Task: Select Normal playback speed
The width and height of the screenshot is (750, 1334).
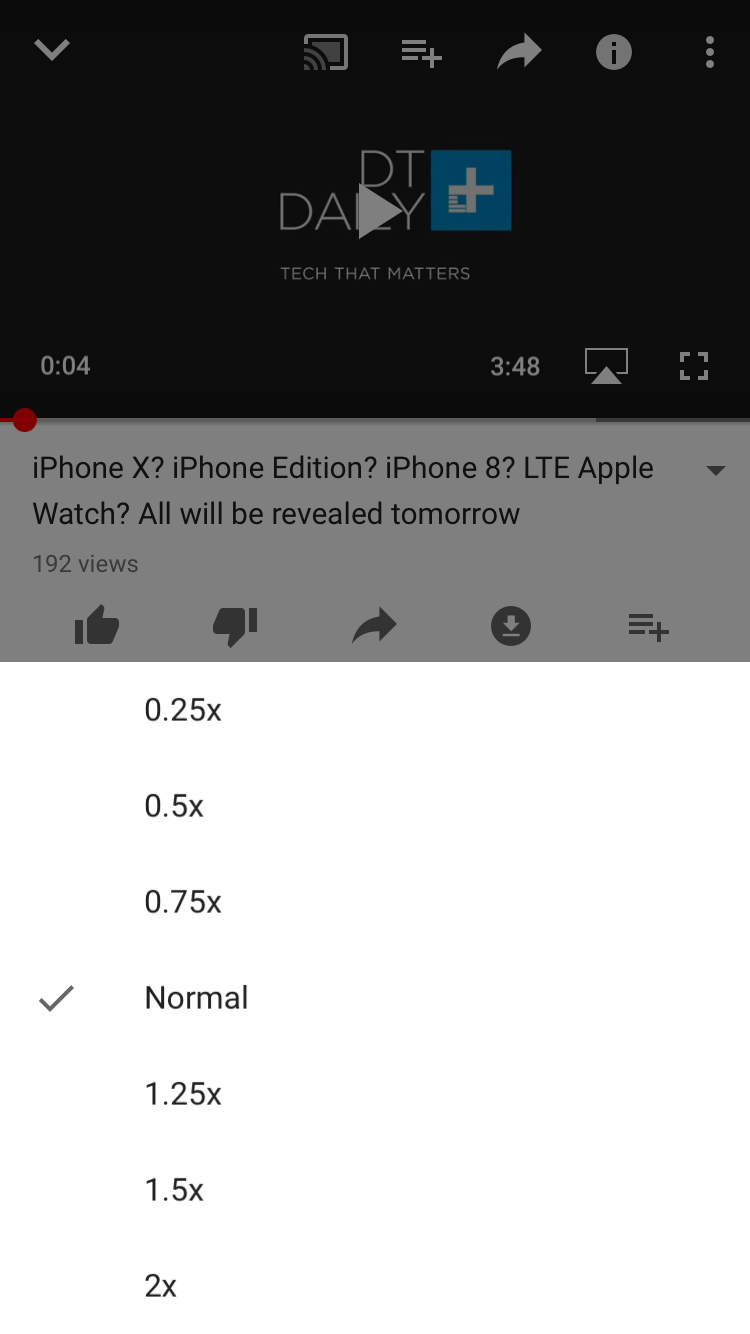Action: (x=375, y=998)
